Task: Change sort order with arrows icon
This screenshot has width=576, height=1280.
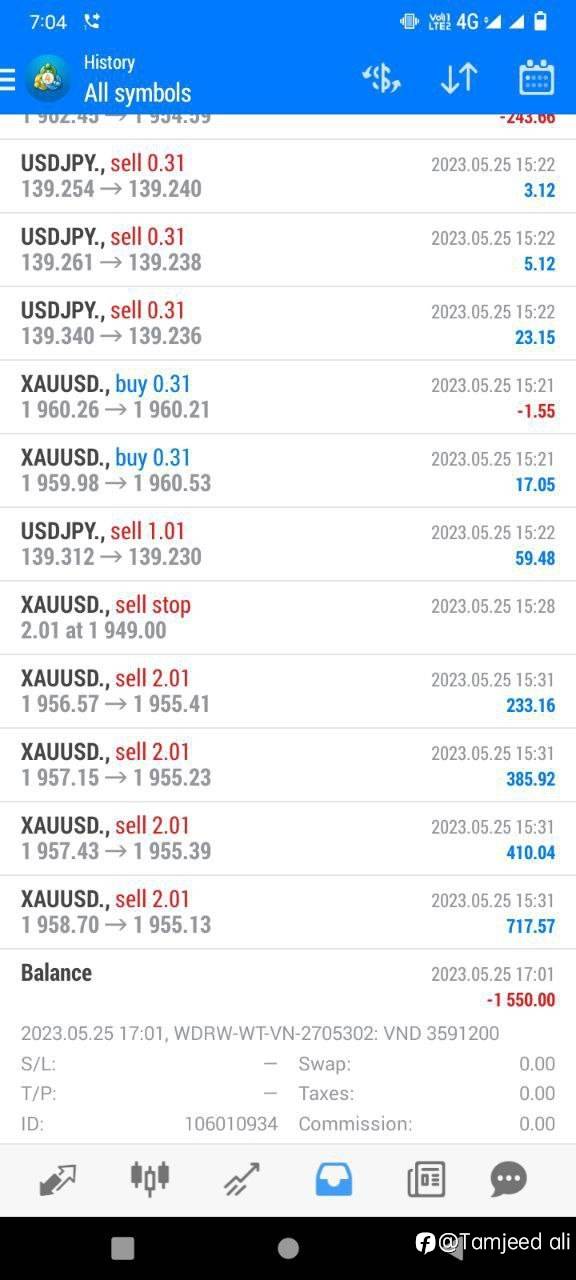Action: pos(459,79)
